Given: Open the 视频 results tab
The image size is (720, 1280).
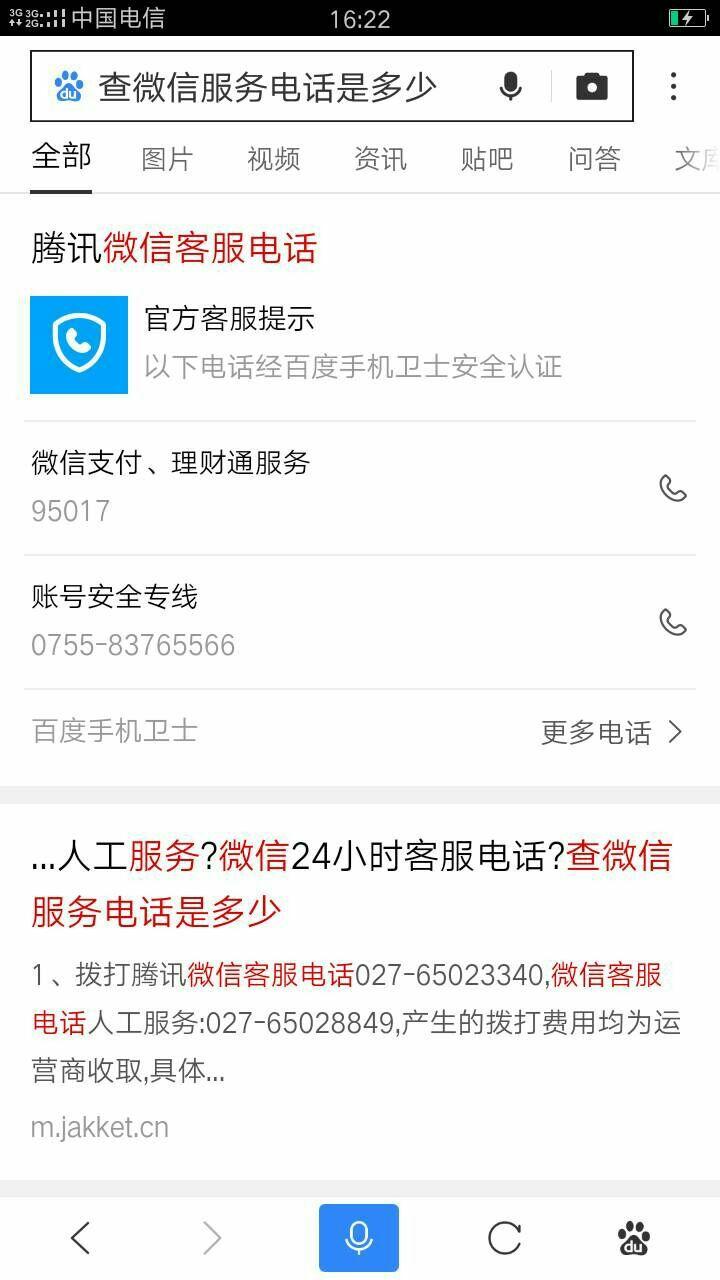Looking at the screenshot, I should pos(272,158).
